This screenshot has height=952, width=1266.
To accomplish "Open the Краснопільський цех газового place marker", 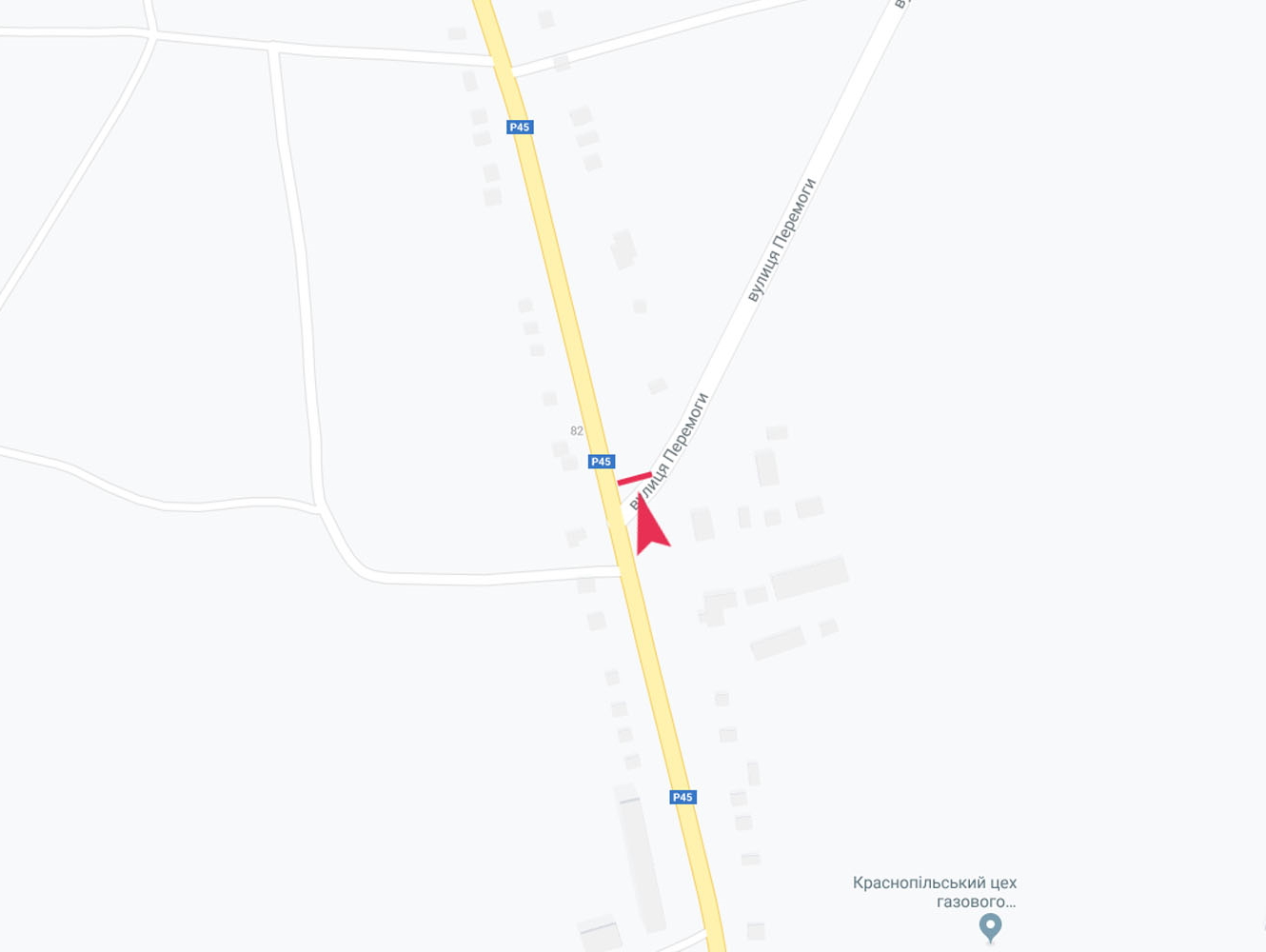I will 990,925.
